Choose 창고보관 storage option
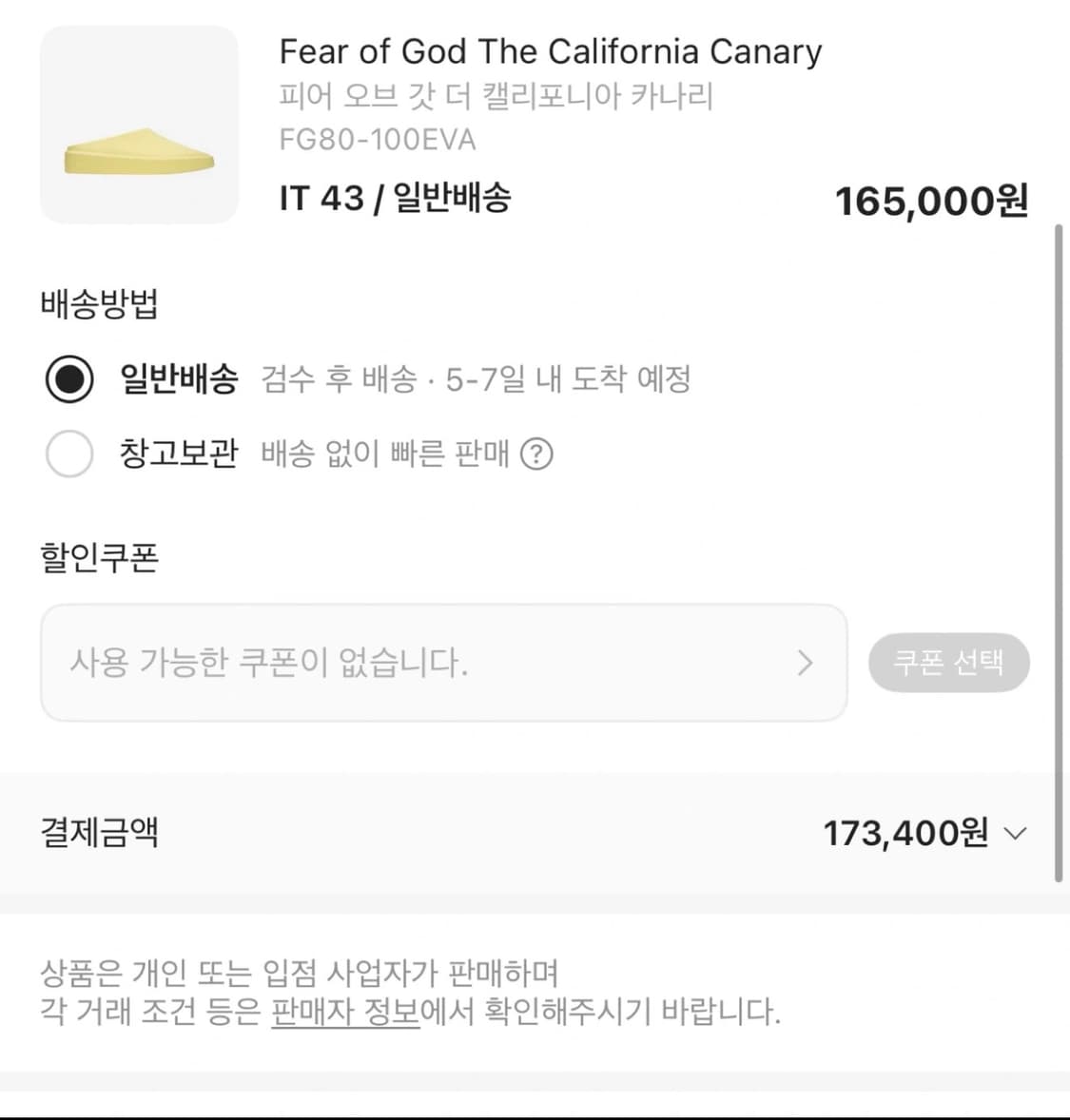Viewport: 1070px width, 1120px height. tap(68, 454)
